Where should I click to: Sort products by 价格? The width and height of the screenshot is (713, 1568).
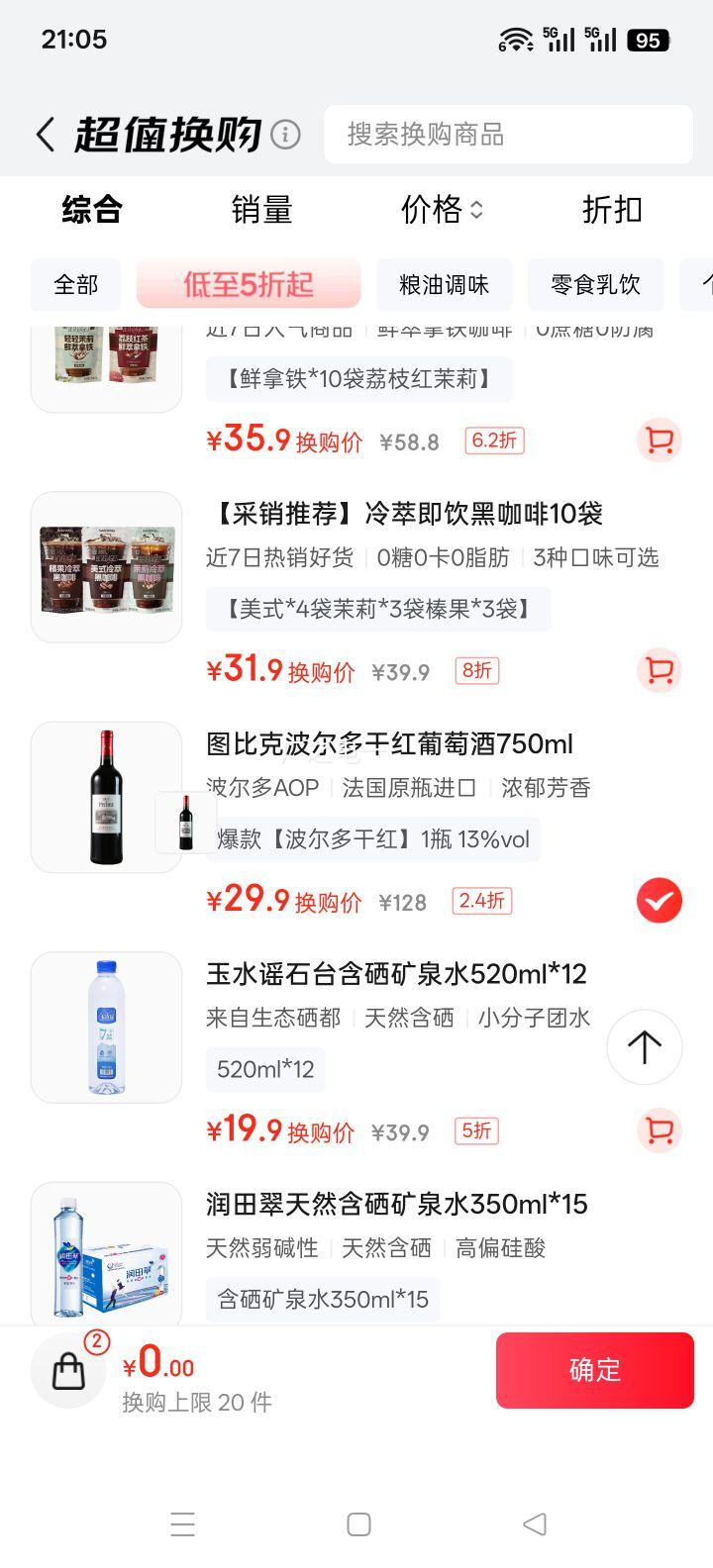tap(442, 210)
